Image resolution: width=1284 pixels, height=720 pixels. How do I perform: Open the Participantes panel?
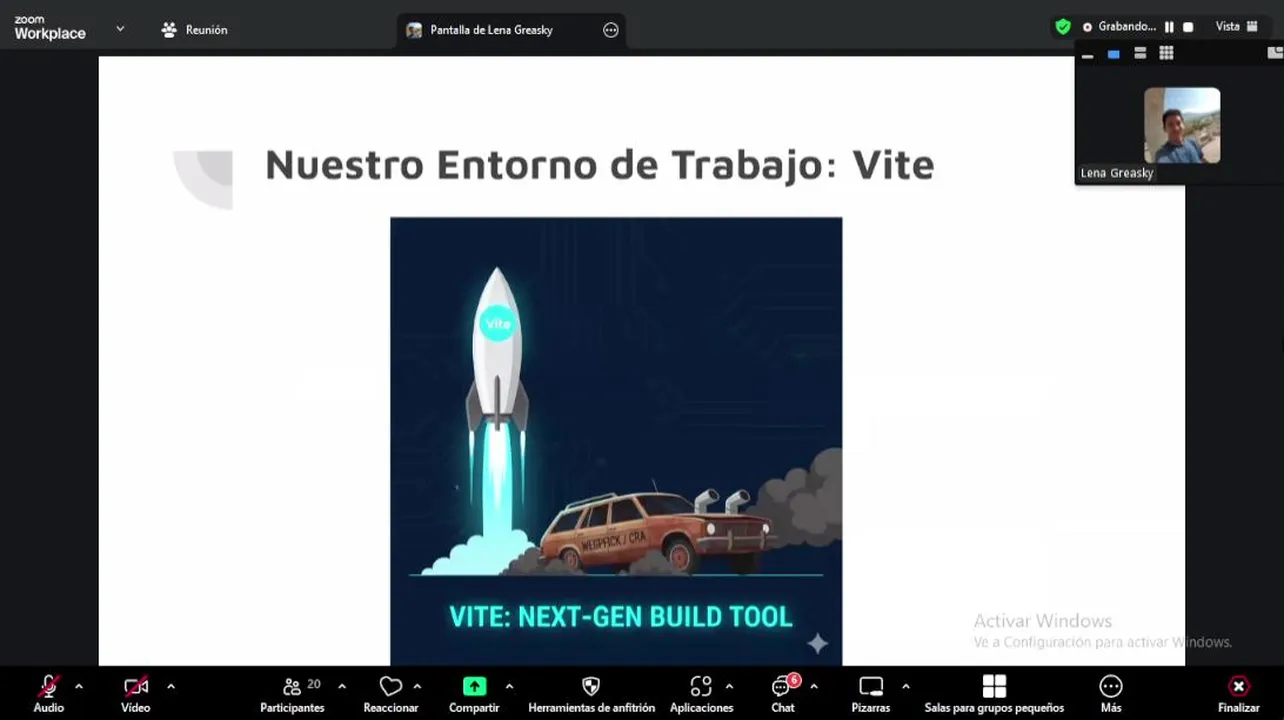(x=292, y=693)
